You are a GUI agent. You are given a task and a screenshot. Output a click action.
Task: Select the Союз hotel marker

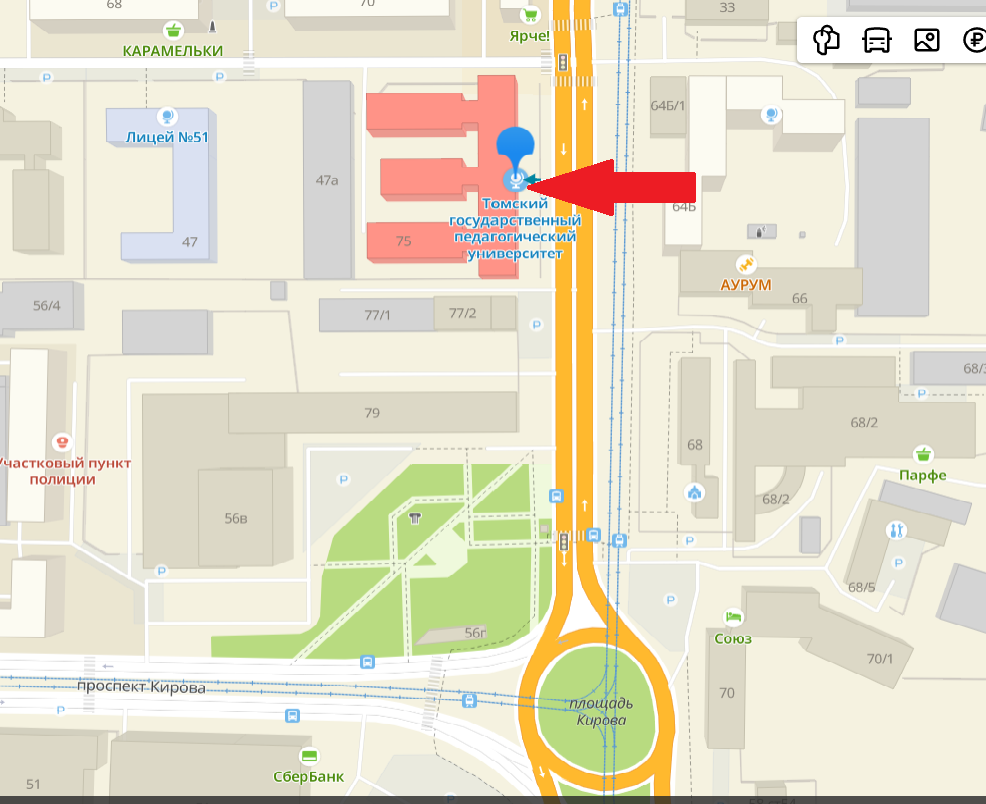tap(733, 618)
